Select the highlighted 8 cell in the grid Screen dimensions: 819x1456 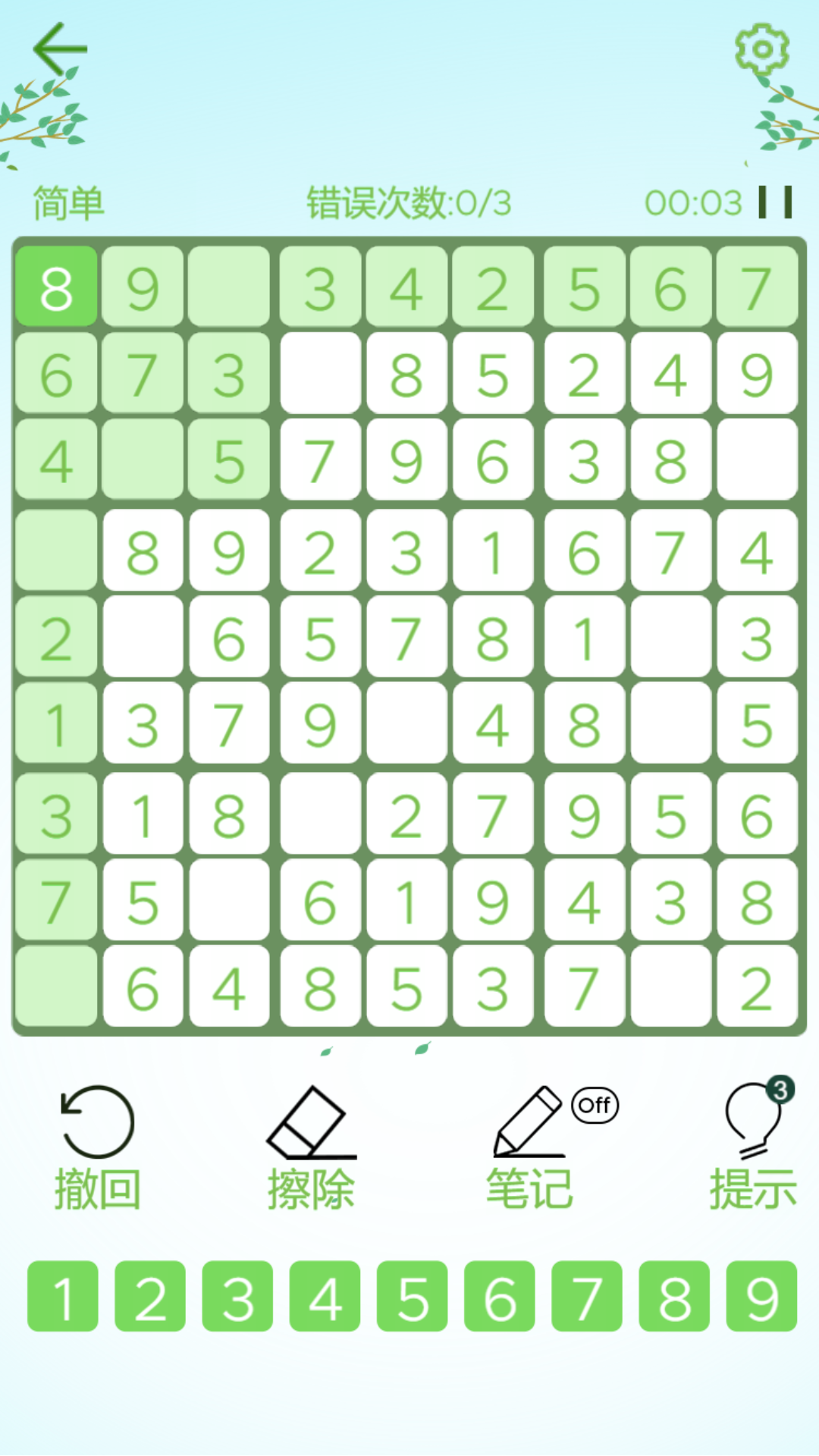[x=57, y=287]
